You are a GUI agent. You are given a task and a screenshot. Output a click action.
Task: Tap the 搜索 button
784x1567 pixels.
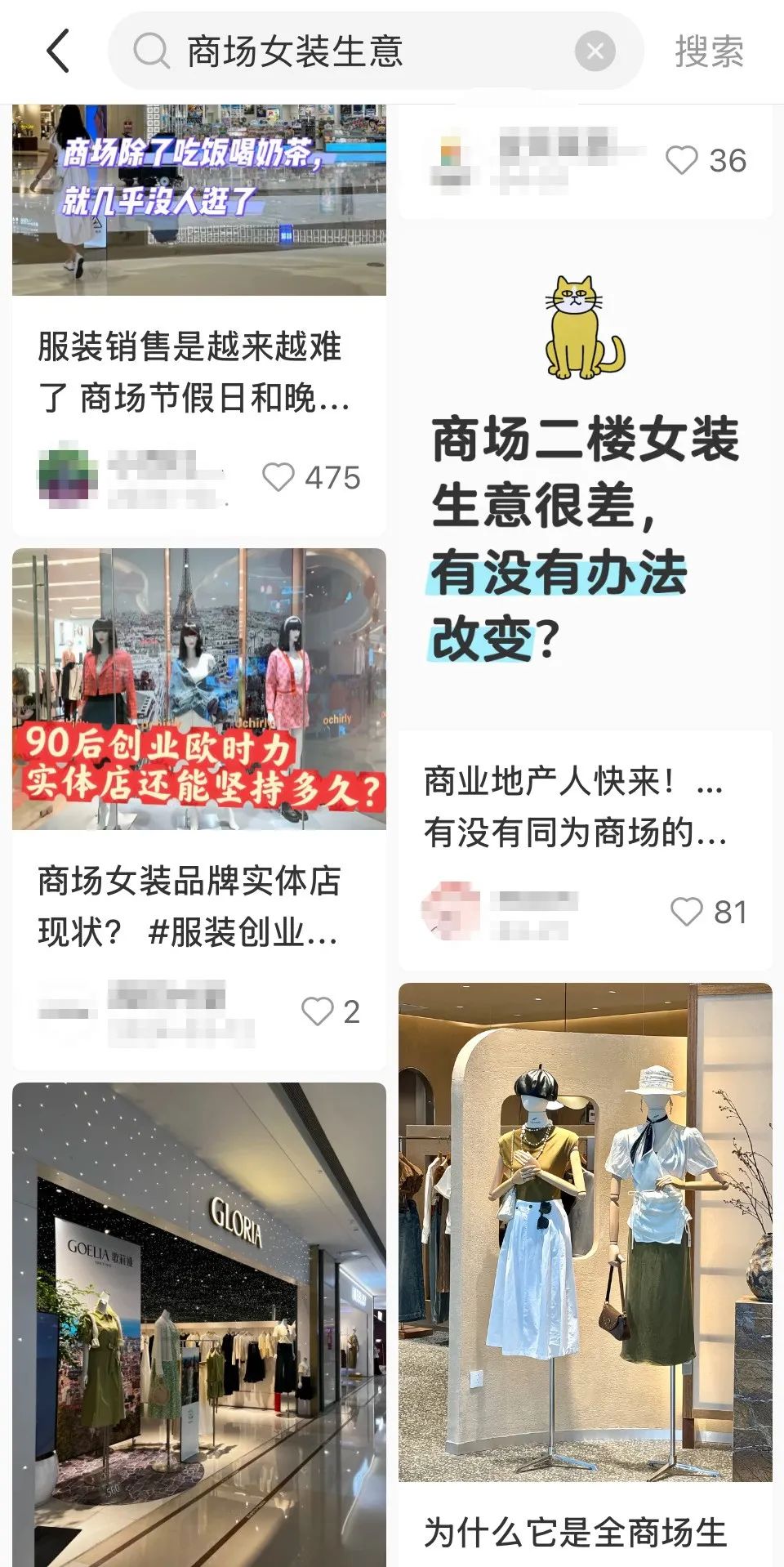709,51
